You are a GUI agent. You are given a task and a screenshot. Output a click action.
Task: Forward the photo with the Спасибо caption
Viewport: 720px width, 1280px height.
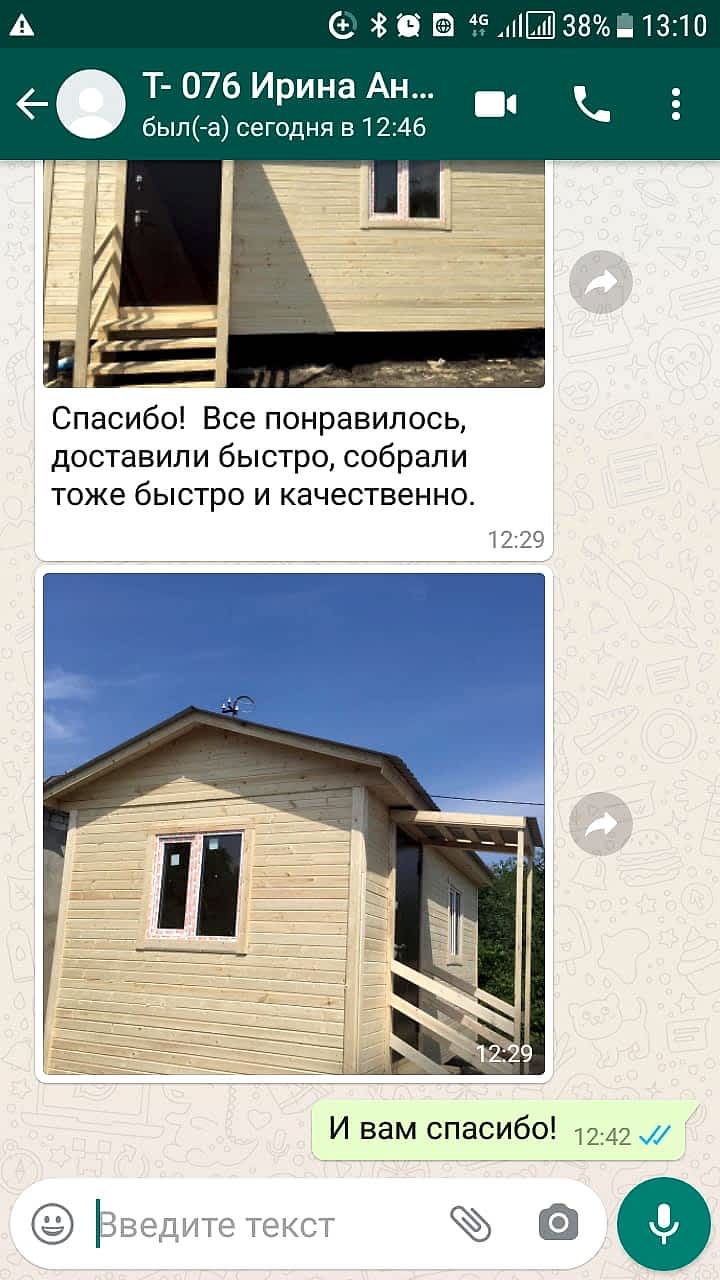(x=601, y=283)
